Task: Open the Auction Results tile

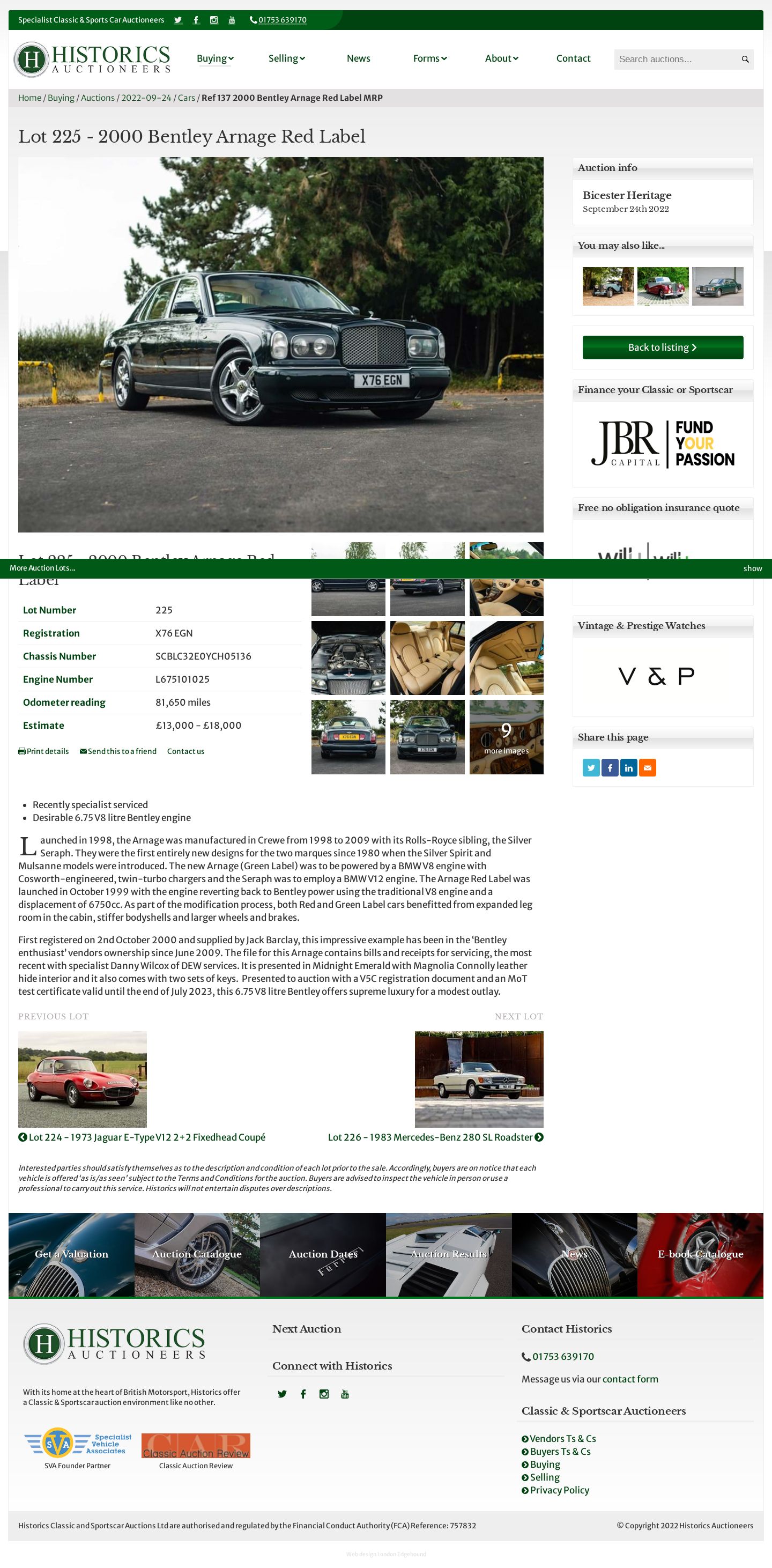Action: point(448,1254)
